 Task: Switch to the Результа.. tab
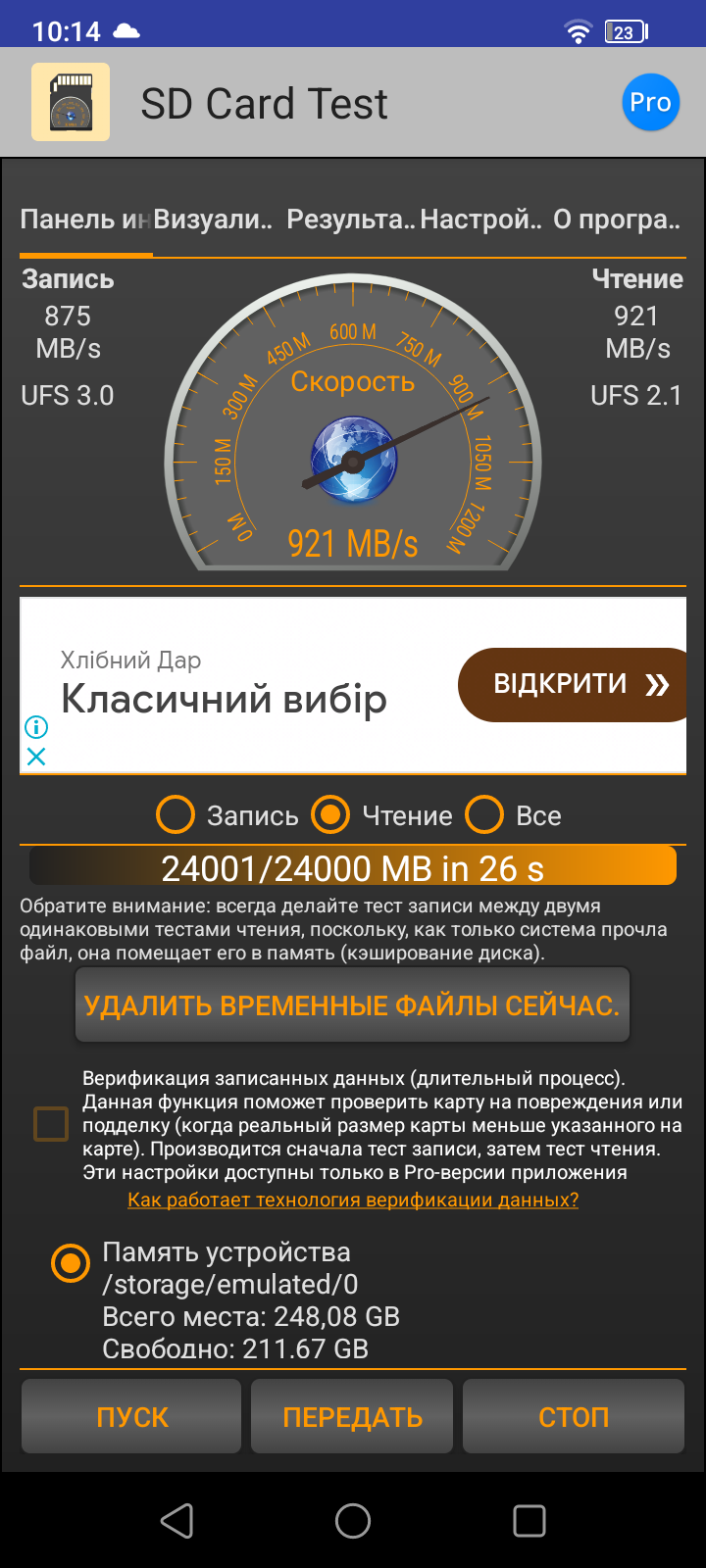pos(351,220)
